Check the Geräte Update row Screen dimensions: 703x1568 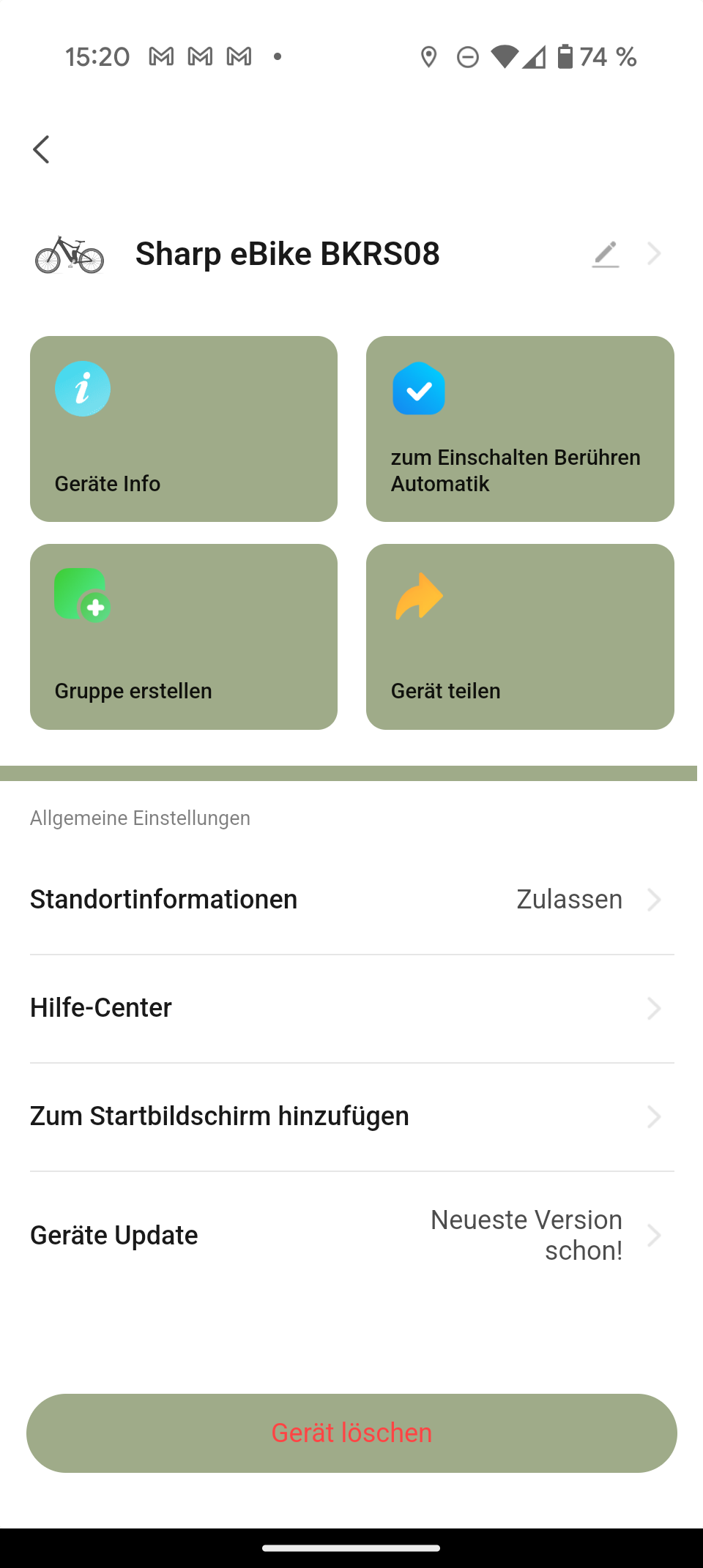(x=351, y=1235)
